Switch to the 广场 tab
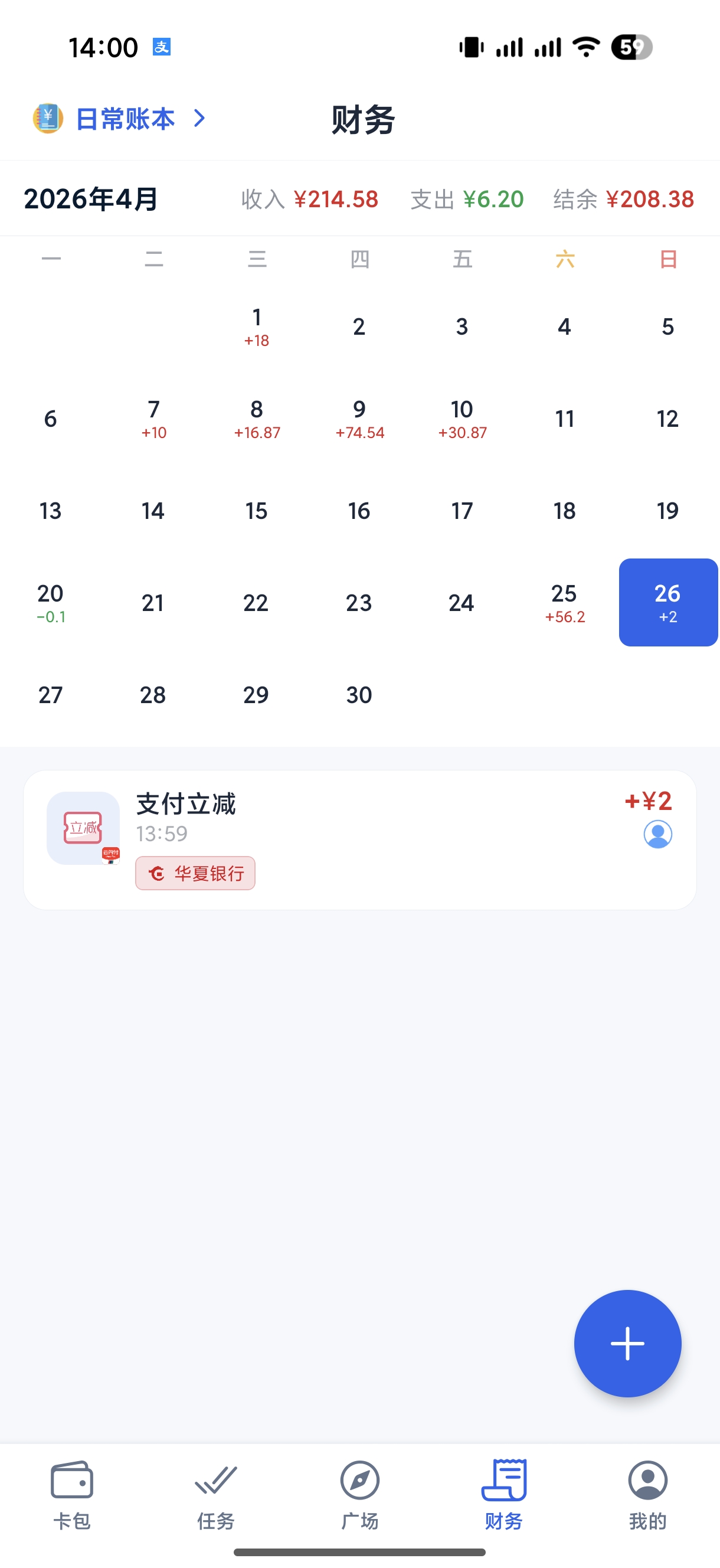 [359, 1494]
